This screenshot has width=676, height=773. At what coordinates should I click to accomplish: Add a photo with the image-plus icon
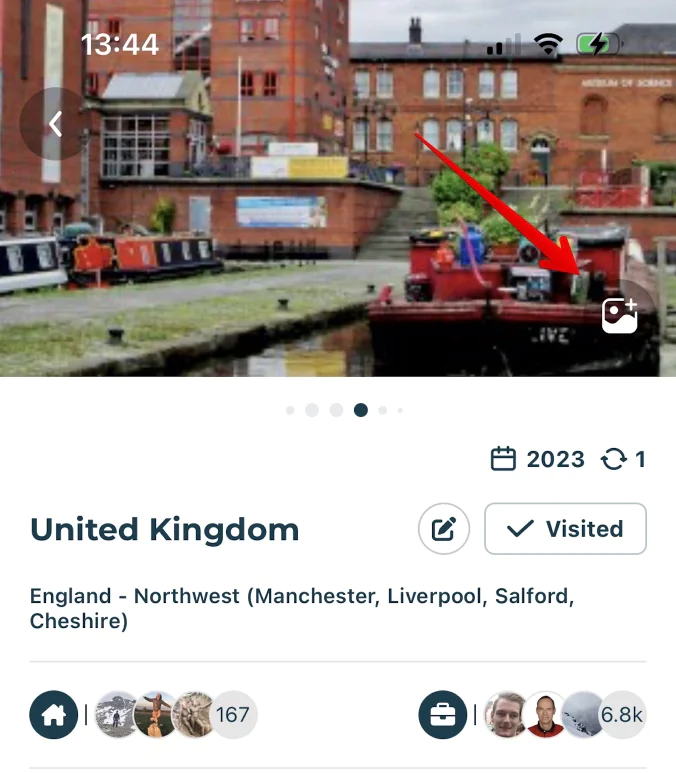(620, 315)
